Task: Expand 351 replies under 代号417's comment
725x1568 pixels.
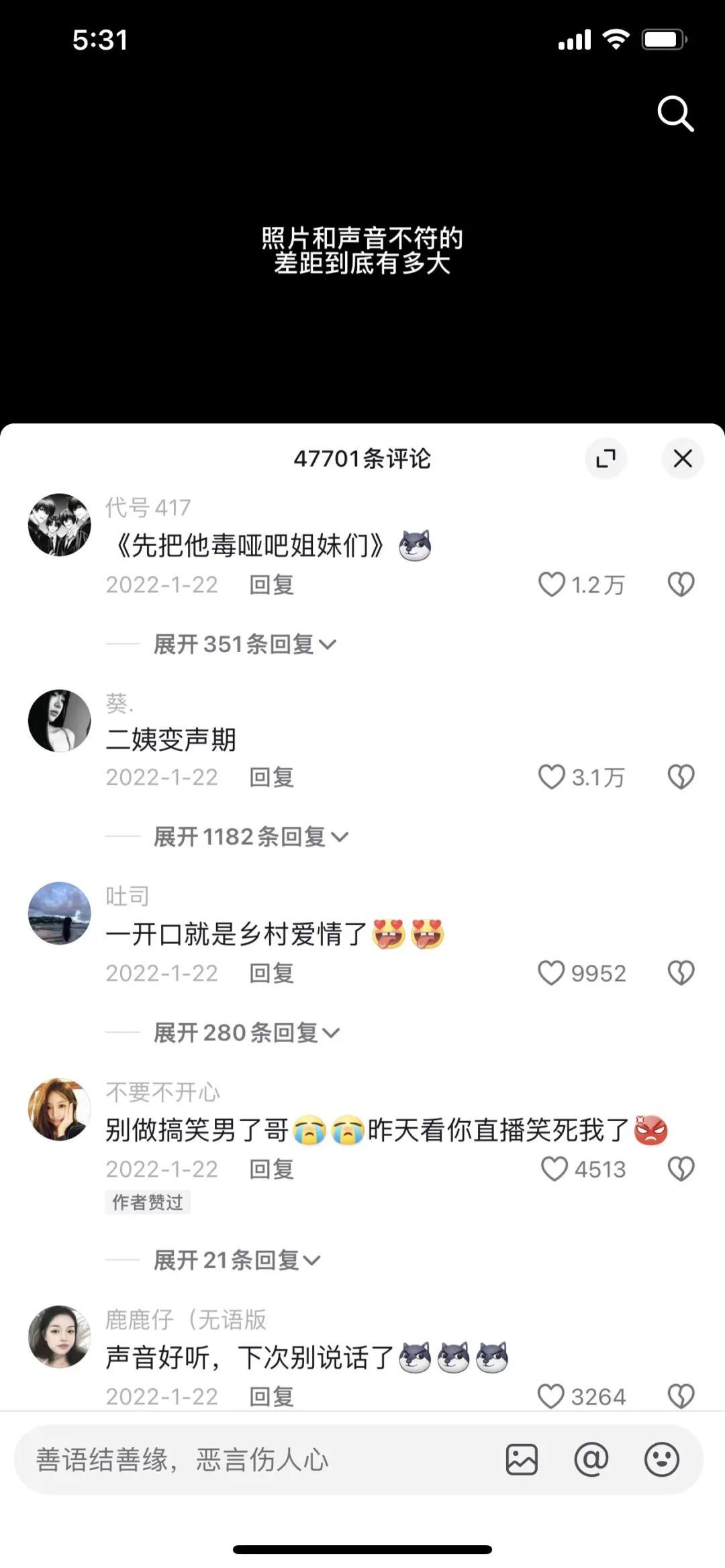Action: tap(244, 645)
